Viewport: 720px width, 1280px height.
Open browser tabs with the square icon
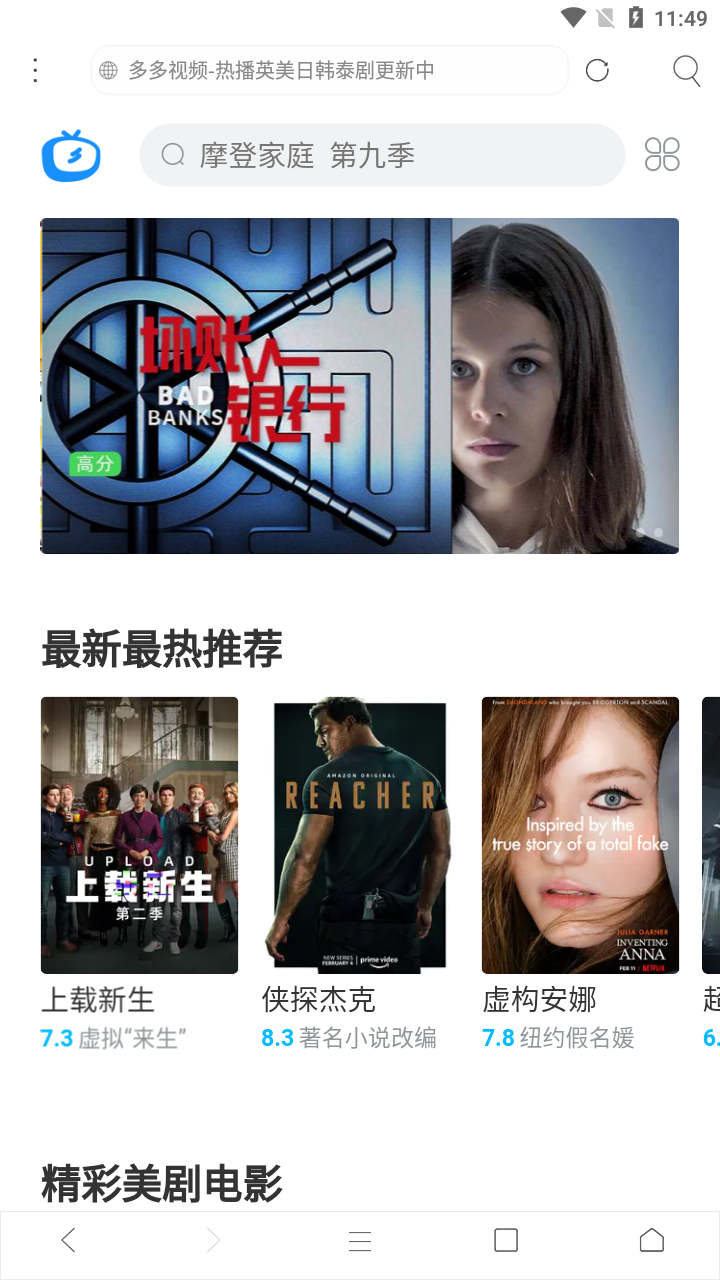pos(504,1239)
